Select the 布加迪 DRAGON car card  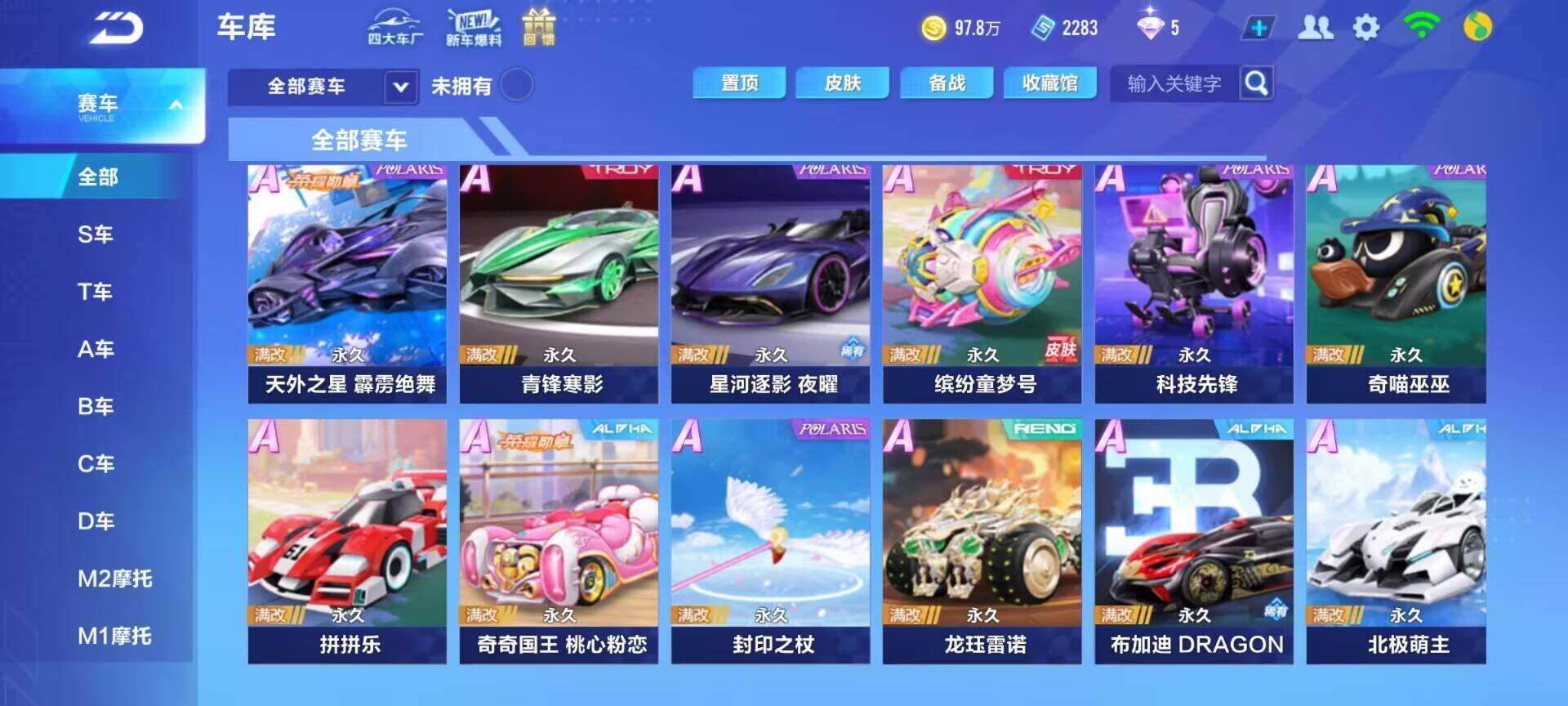point(1194,539)
